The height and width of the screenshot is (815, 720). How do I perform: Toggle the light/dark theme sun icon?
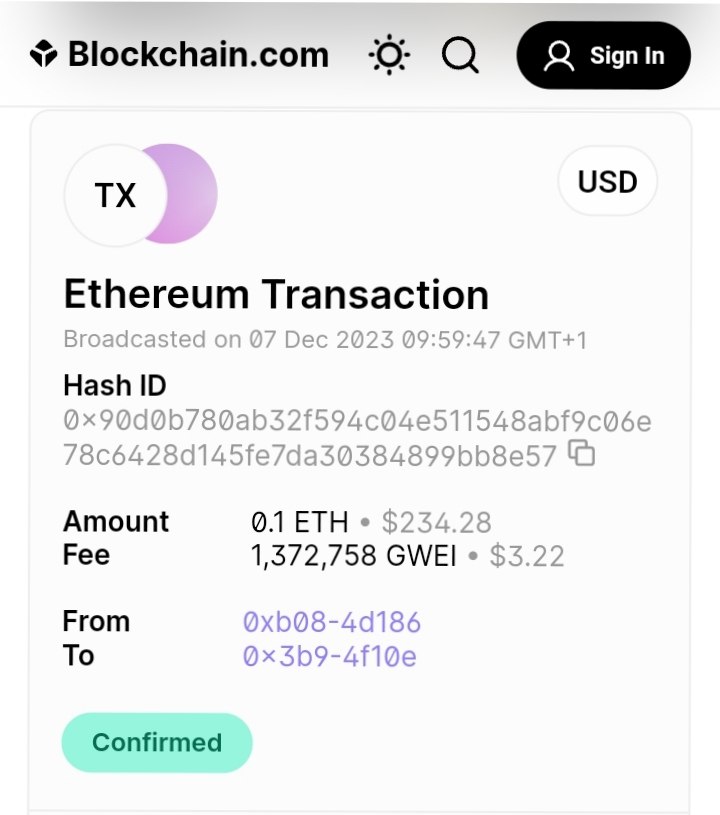click(x=389, y=55)
